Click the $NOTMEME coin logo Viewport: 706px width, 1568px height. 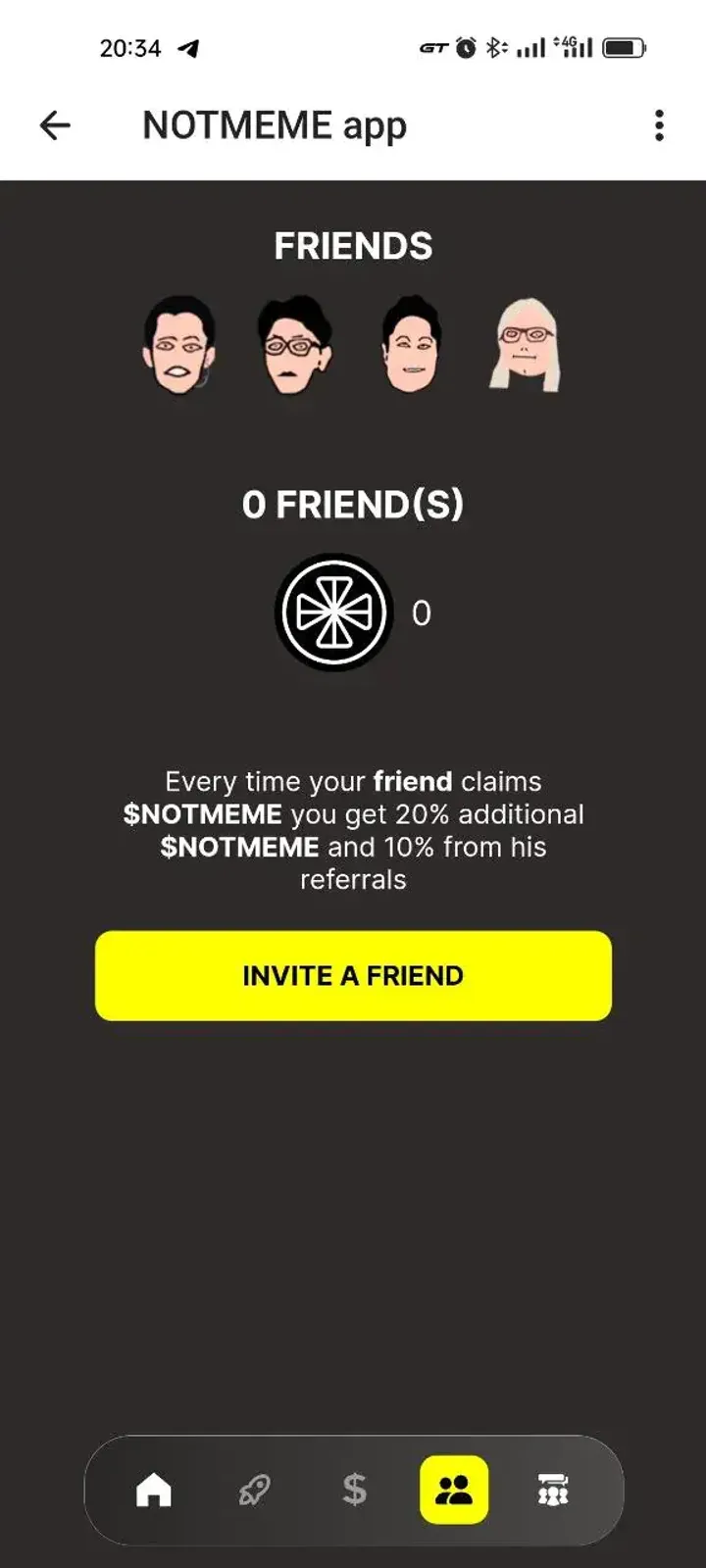(x=334, y=612)
